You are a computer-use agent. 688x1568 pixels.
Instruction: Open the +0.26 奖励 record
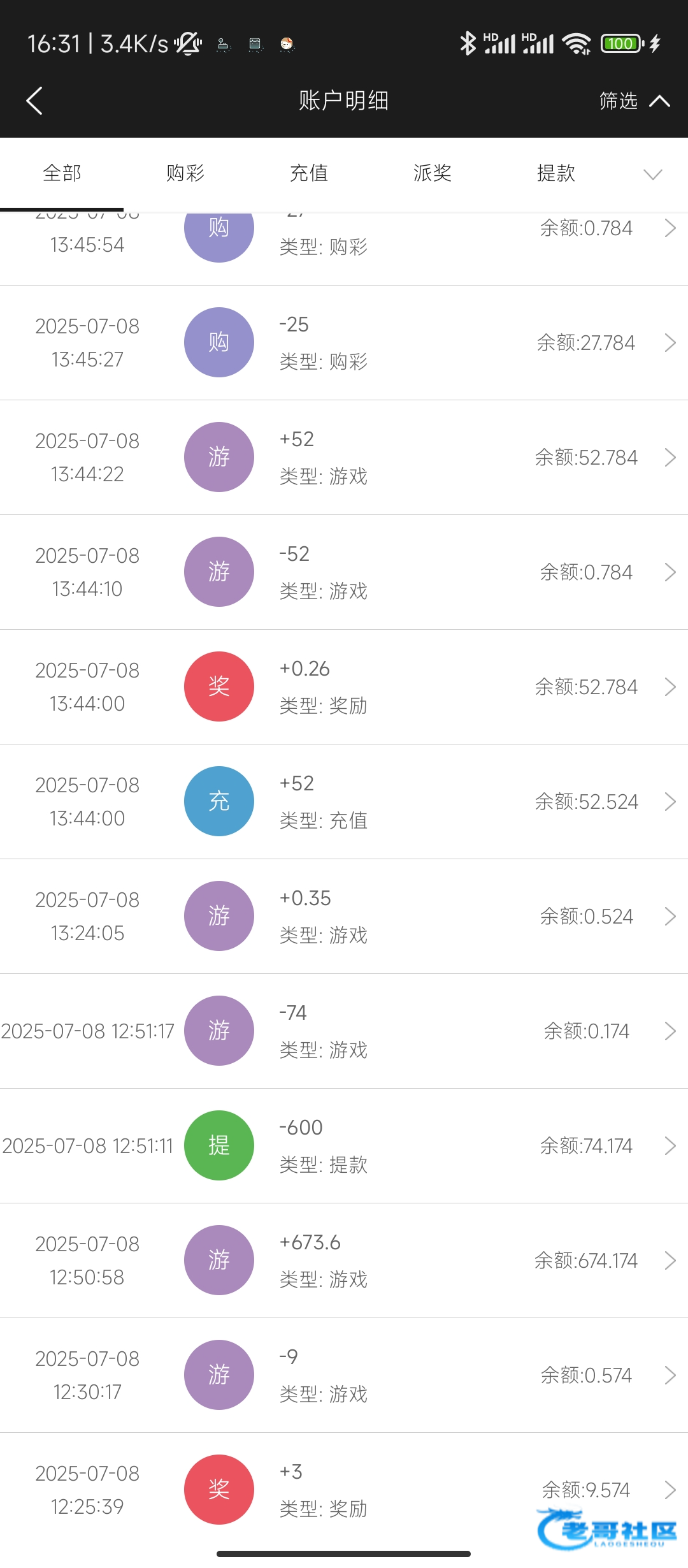click(x=344, y=687)
